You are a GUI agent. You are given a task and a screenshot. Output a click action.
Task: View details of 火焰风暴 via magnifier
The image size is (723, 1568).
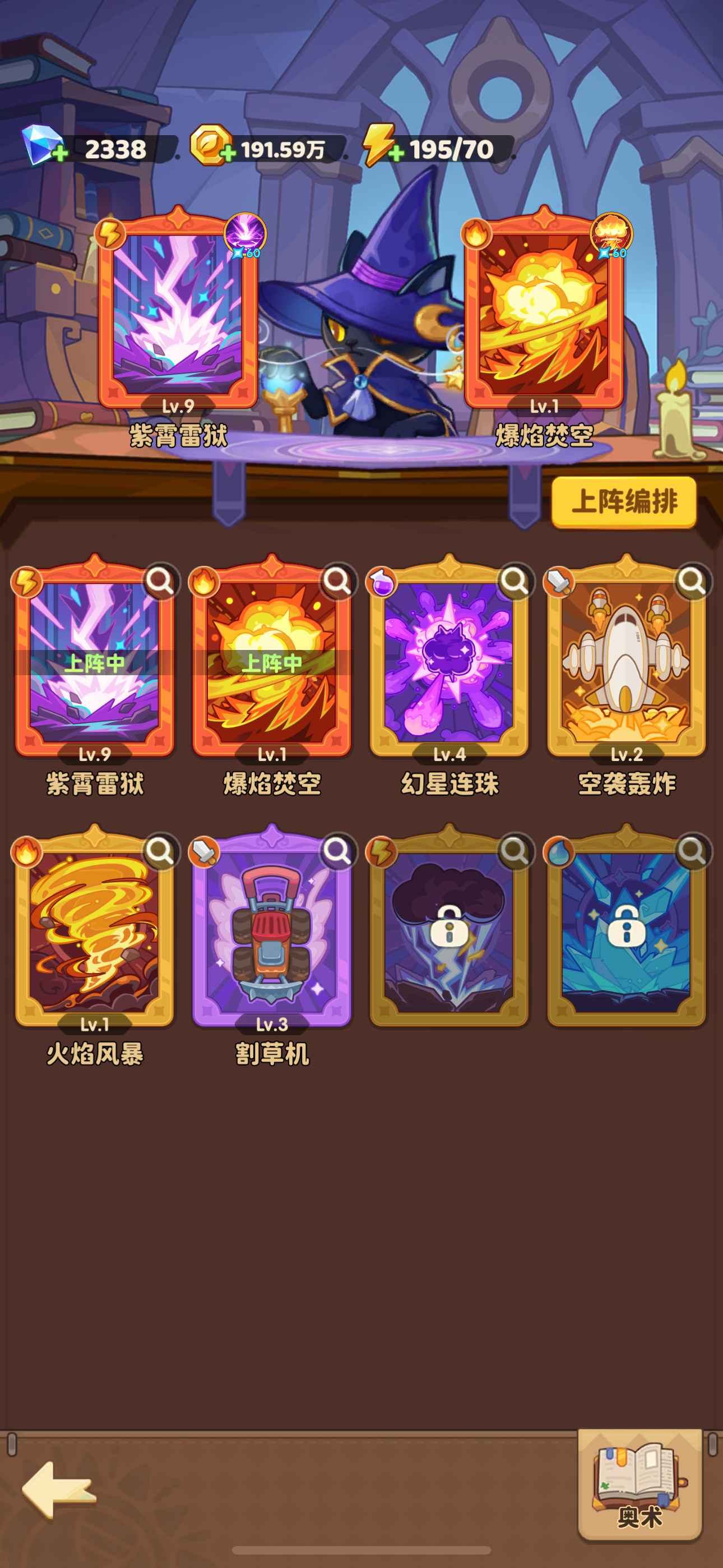(160, 851)
